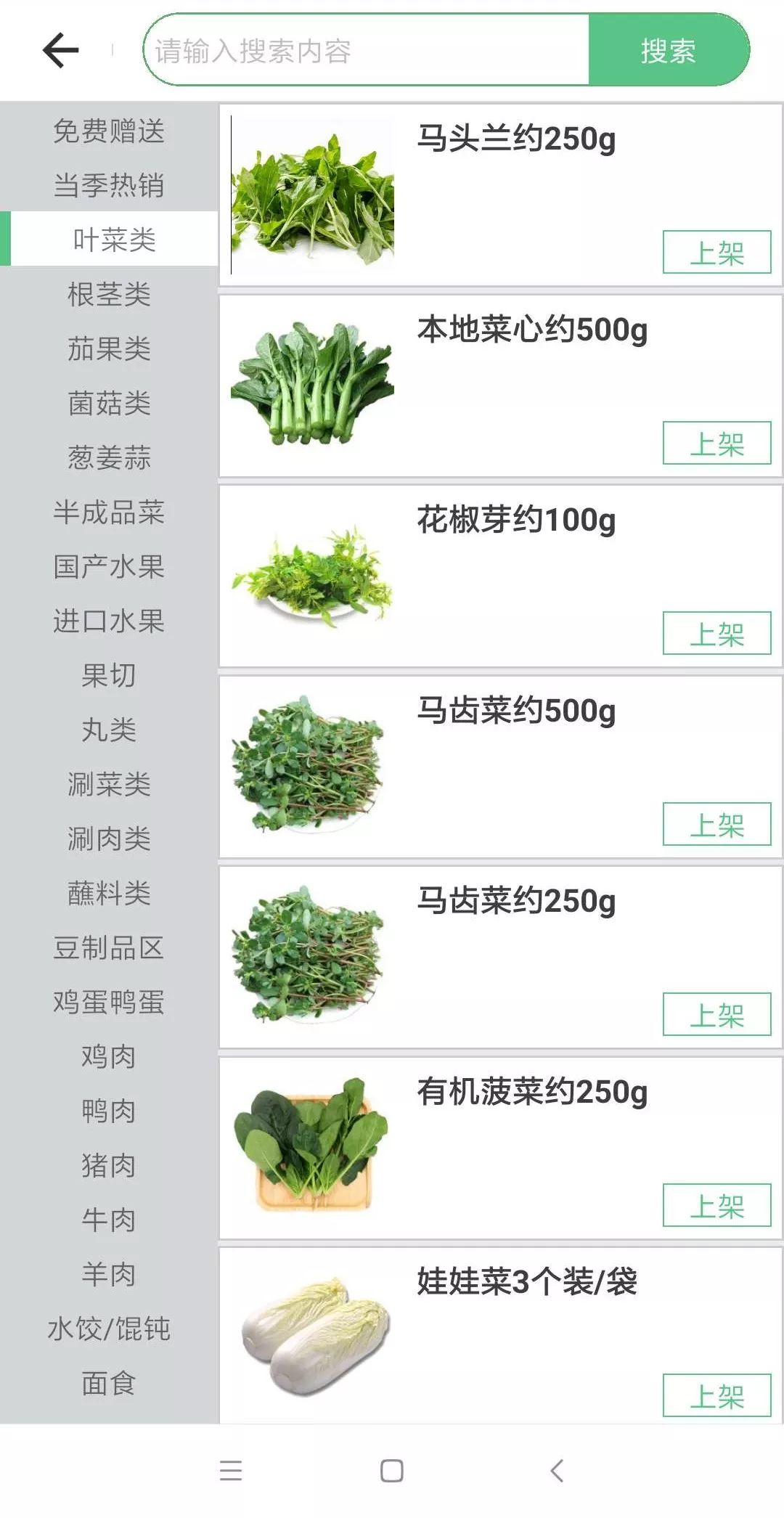Select the 豆制品区 category
The width and height of the screenshot is (784, 1518).
pyautogui.click(x=110, y=948)
